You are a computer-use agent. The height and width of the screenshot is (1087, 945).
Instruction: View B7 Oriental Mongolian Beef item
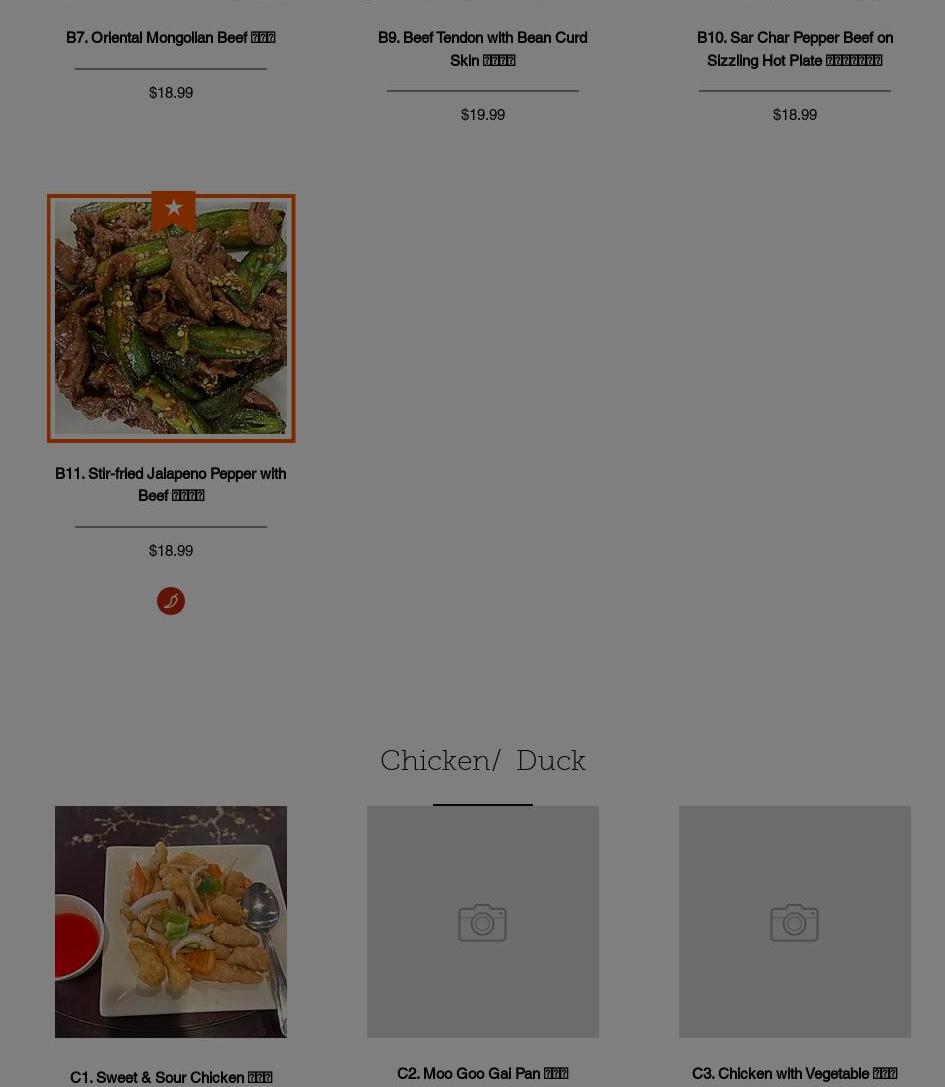(171, 38)
